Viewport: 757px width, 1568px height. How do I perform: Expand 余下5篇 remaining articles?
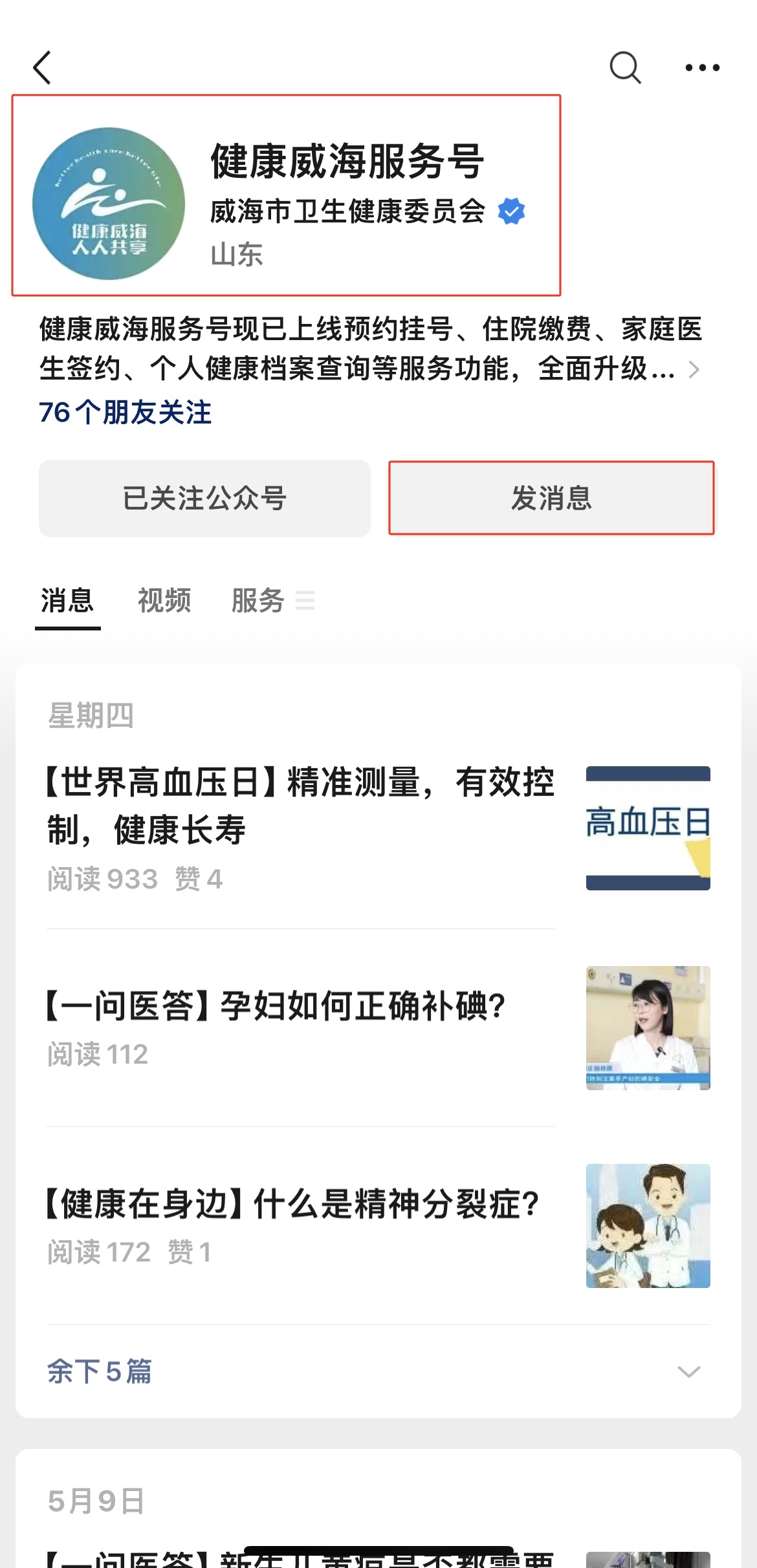[375, 1371]
